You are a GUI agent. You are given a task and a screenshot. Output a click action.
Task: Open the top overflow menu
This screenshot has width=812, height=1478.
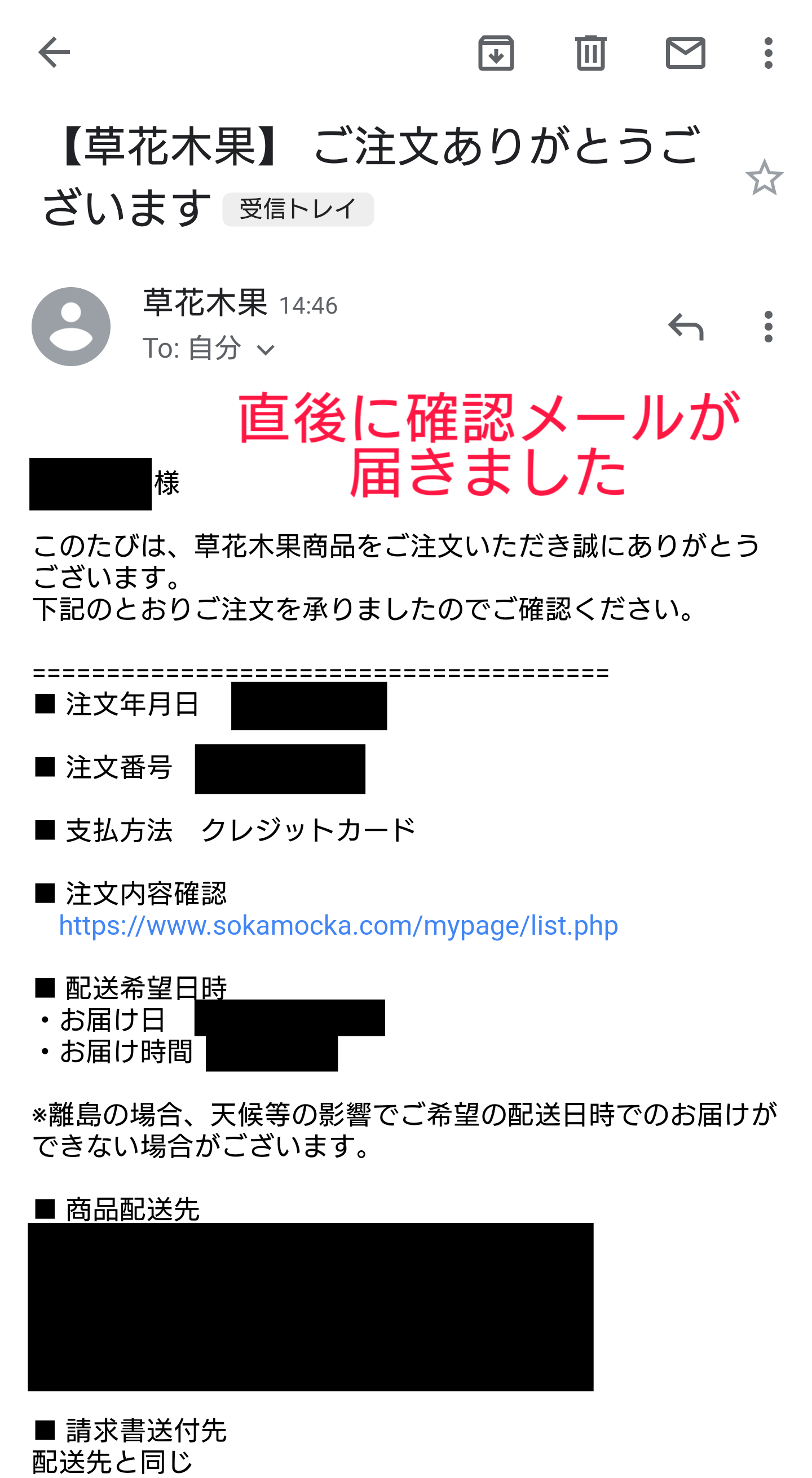(x=769, y=54)
